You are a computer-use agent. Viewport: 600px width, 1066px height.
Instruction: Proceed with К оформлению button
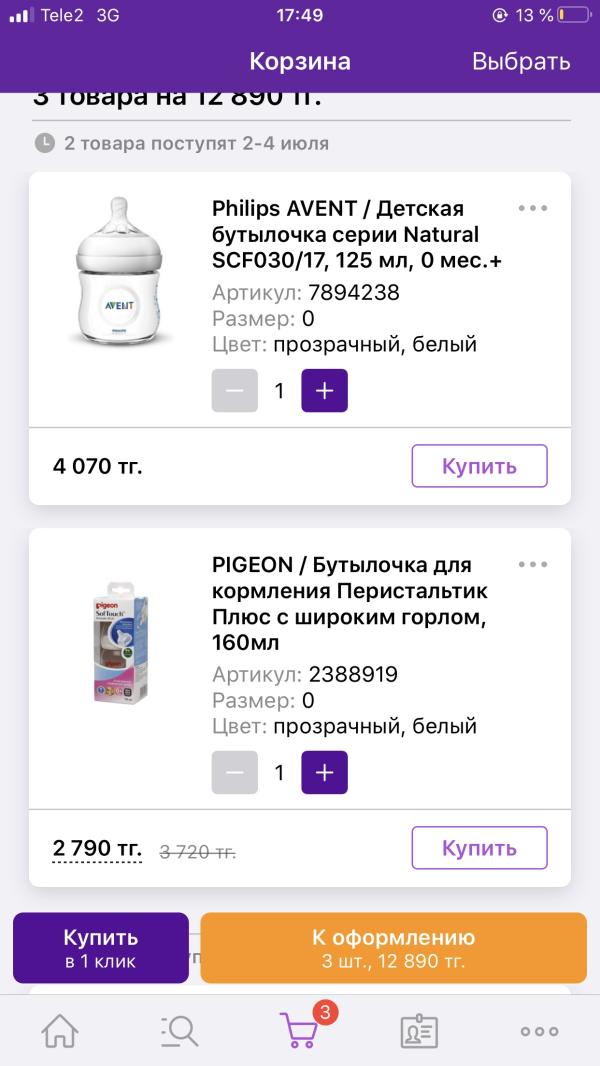pyautogui.click(x=393, y=948)
